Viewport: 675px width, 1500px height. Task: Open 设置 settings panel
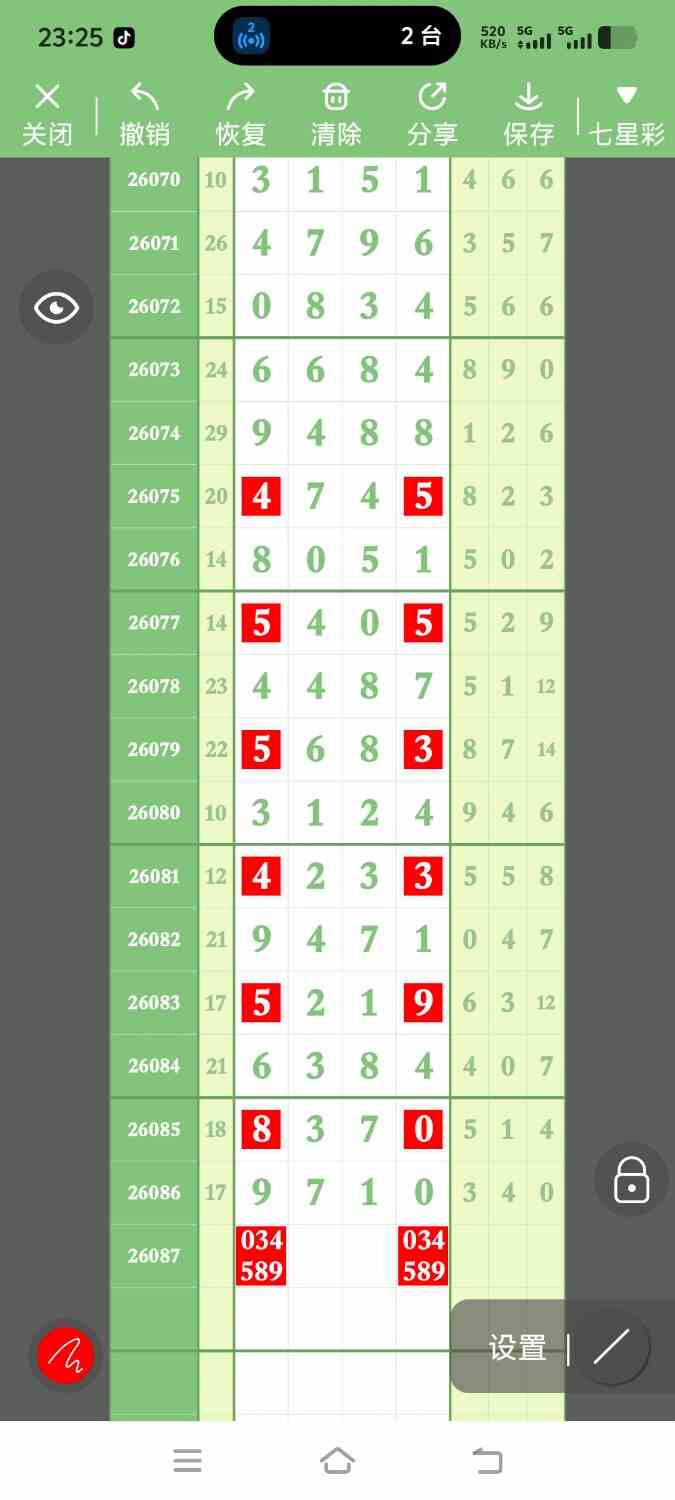coord(517,1348)
